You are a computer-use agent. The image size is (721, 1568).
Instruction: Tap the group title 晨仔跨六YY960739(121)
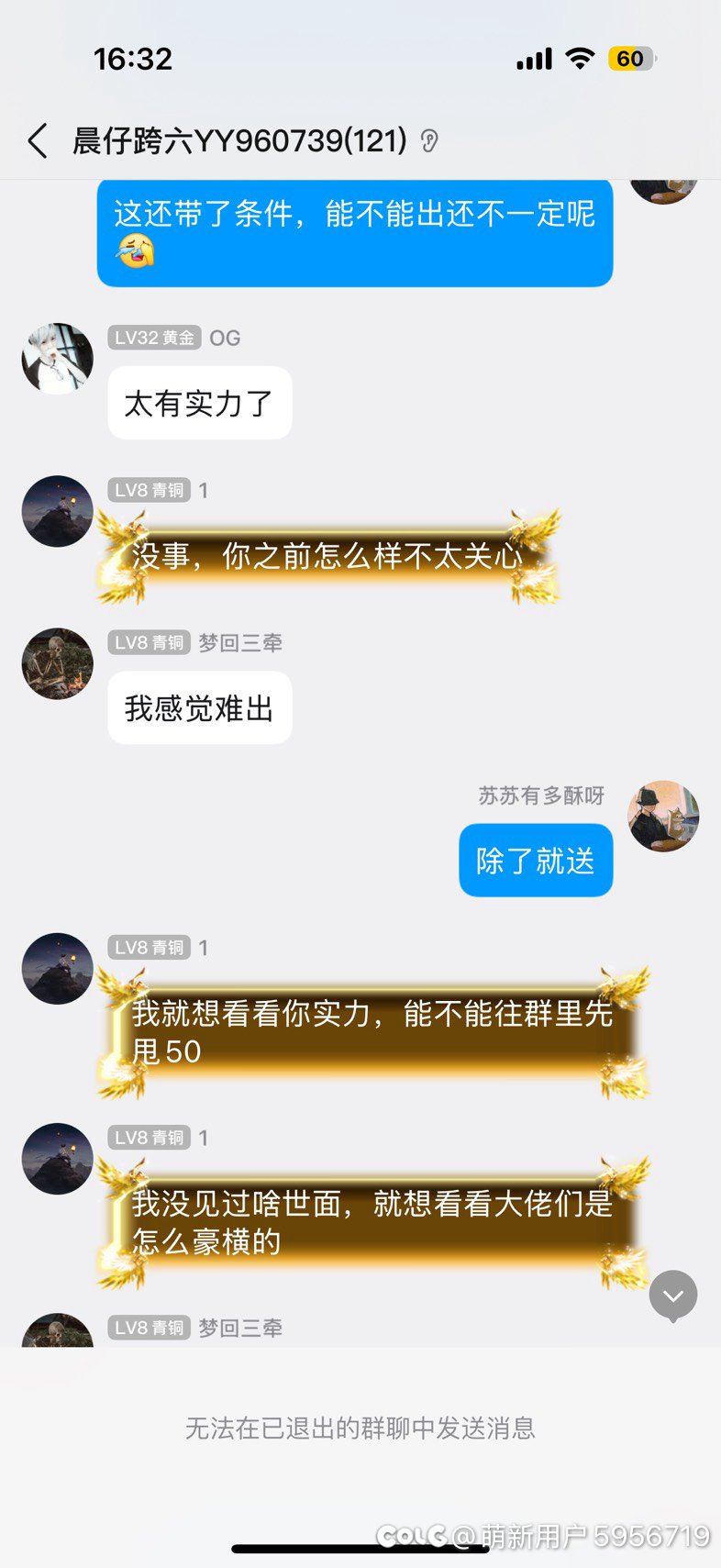238,142
